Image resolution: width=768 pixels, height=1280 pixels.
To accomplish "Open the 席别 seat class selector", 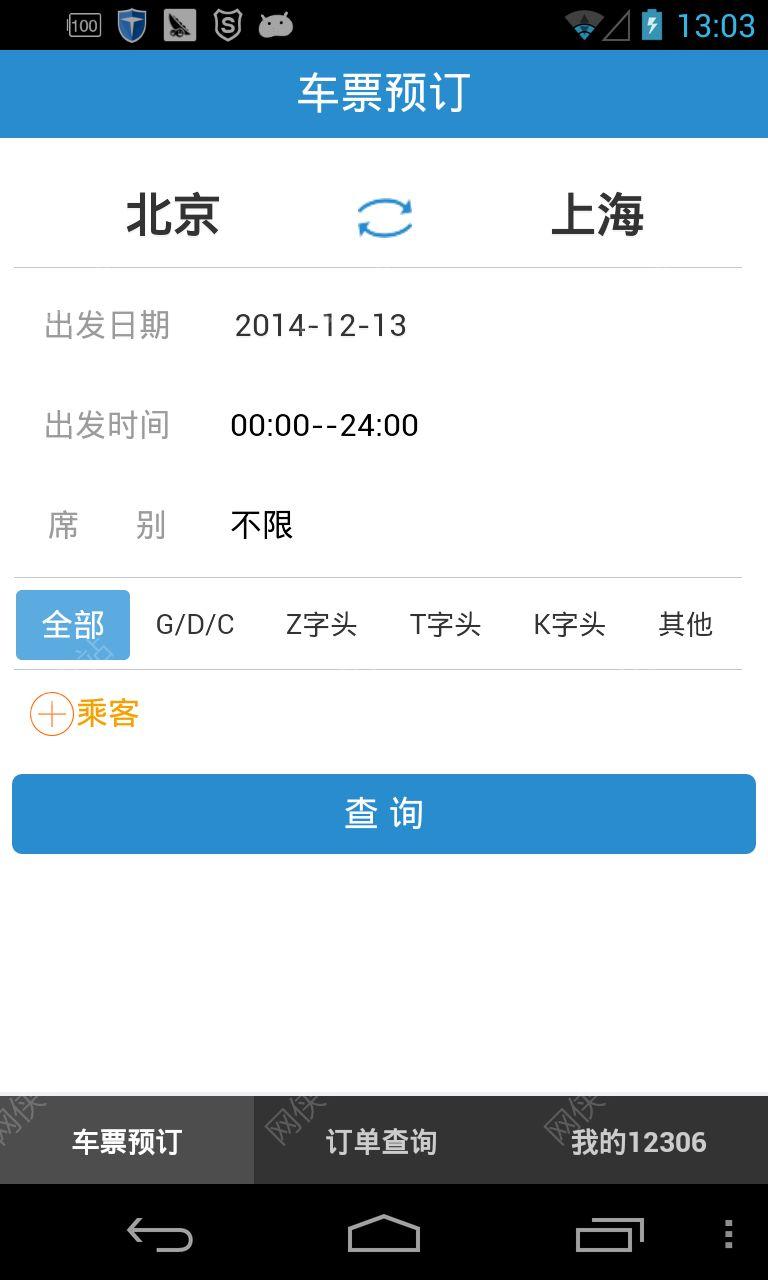I will [x=260, y=525].
